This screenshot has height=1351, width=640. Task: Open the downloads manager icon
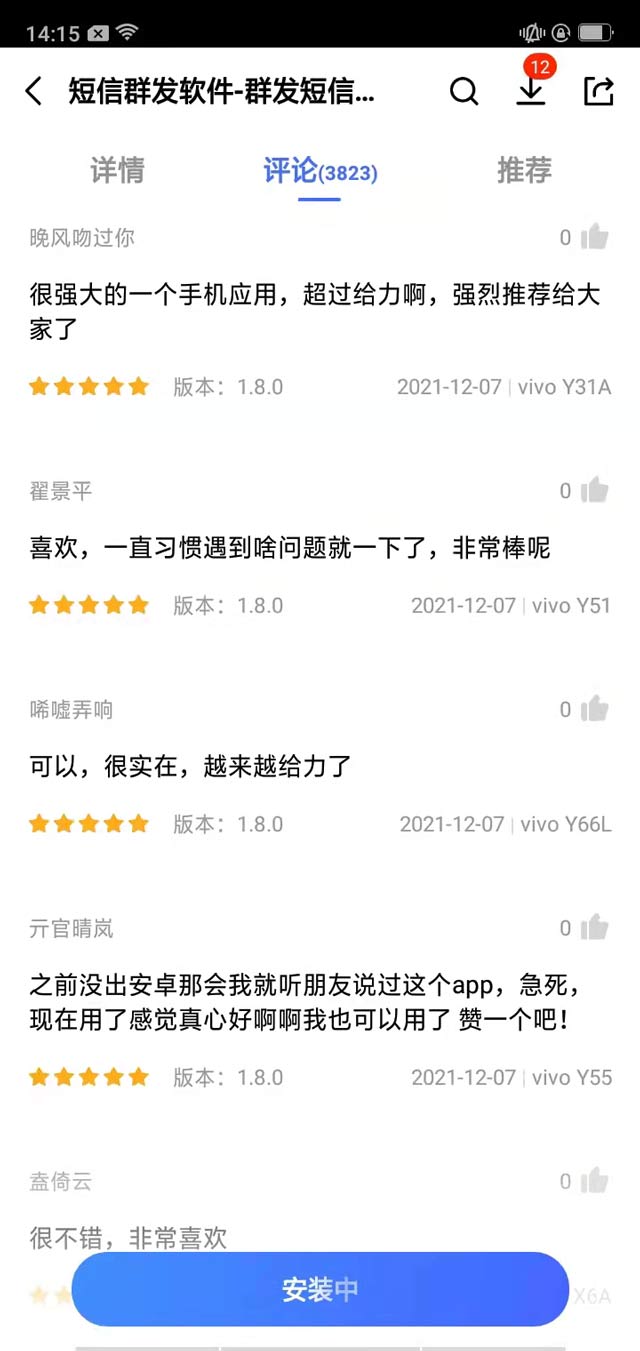click(x=531, y=90)
